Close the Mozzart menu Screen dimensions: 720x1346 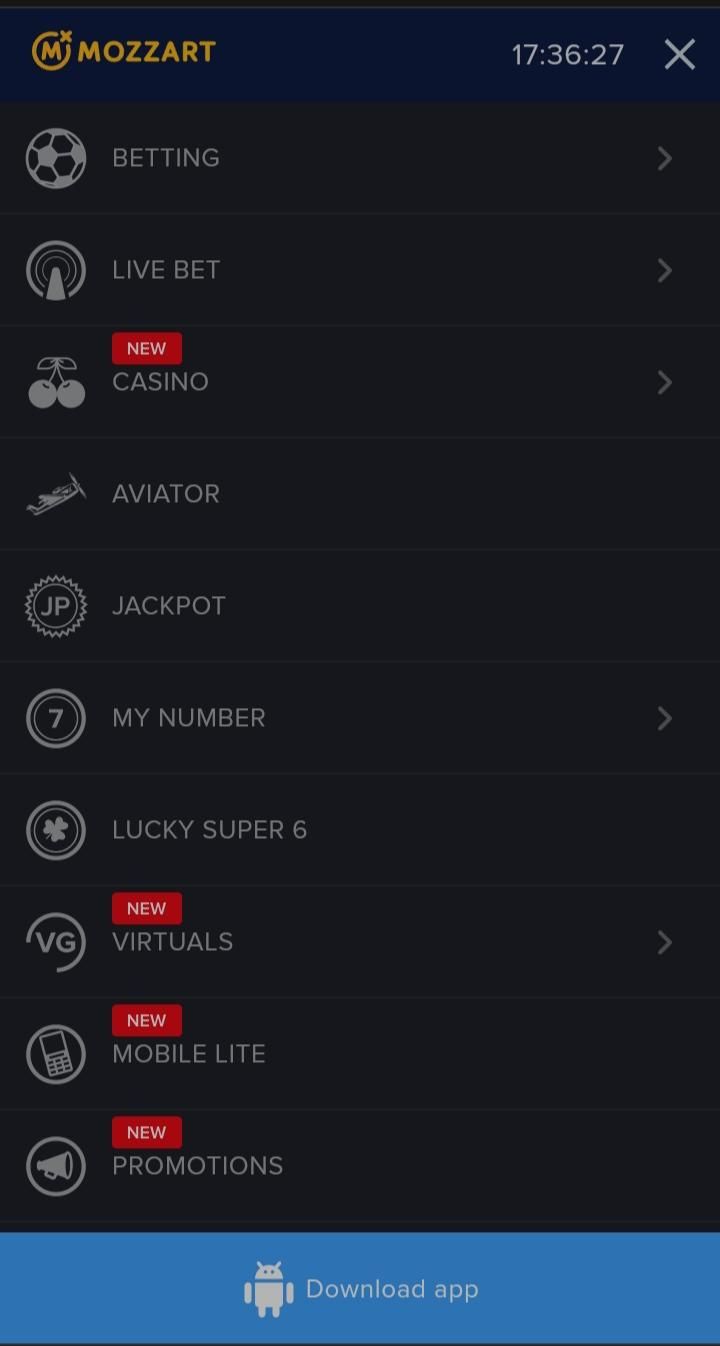[x=679, y=54]
